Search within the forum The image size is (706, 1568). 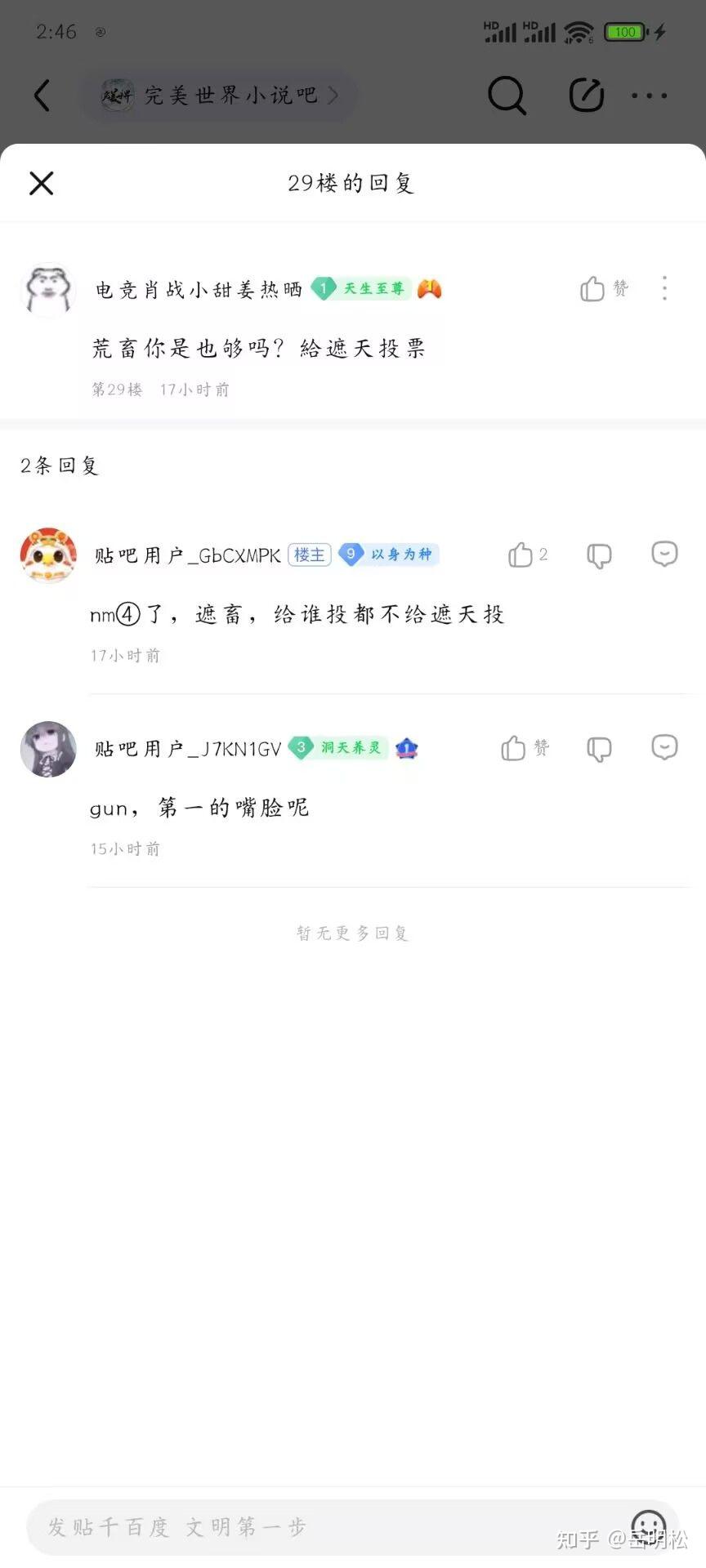tap(507, 96)
